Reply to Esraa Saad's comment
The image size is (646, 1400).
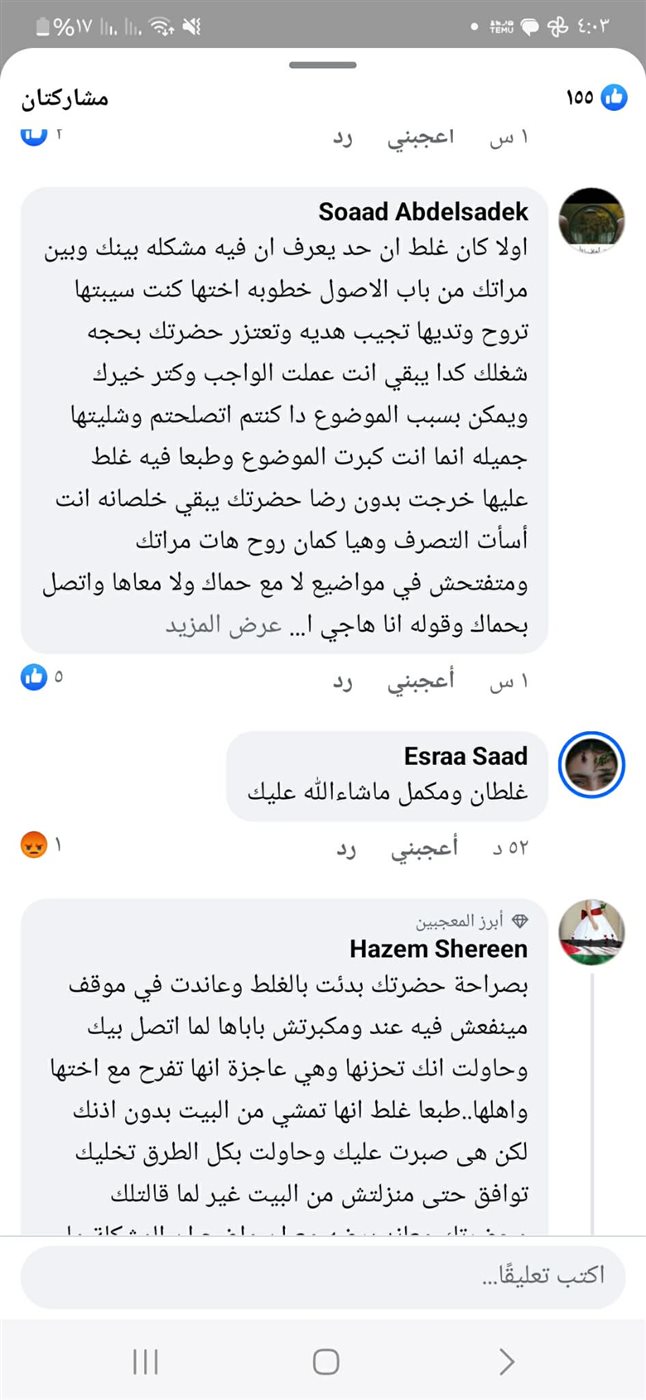(x=344, y=849)
